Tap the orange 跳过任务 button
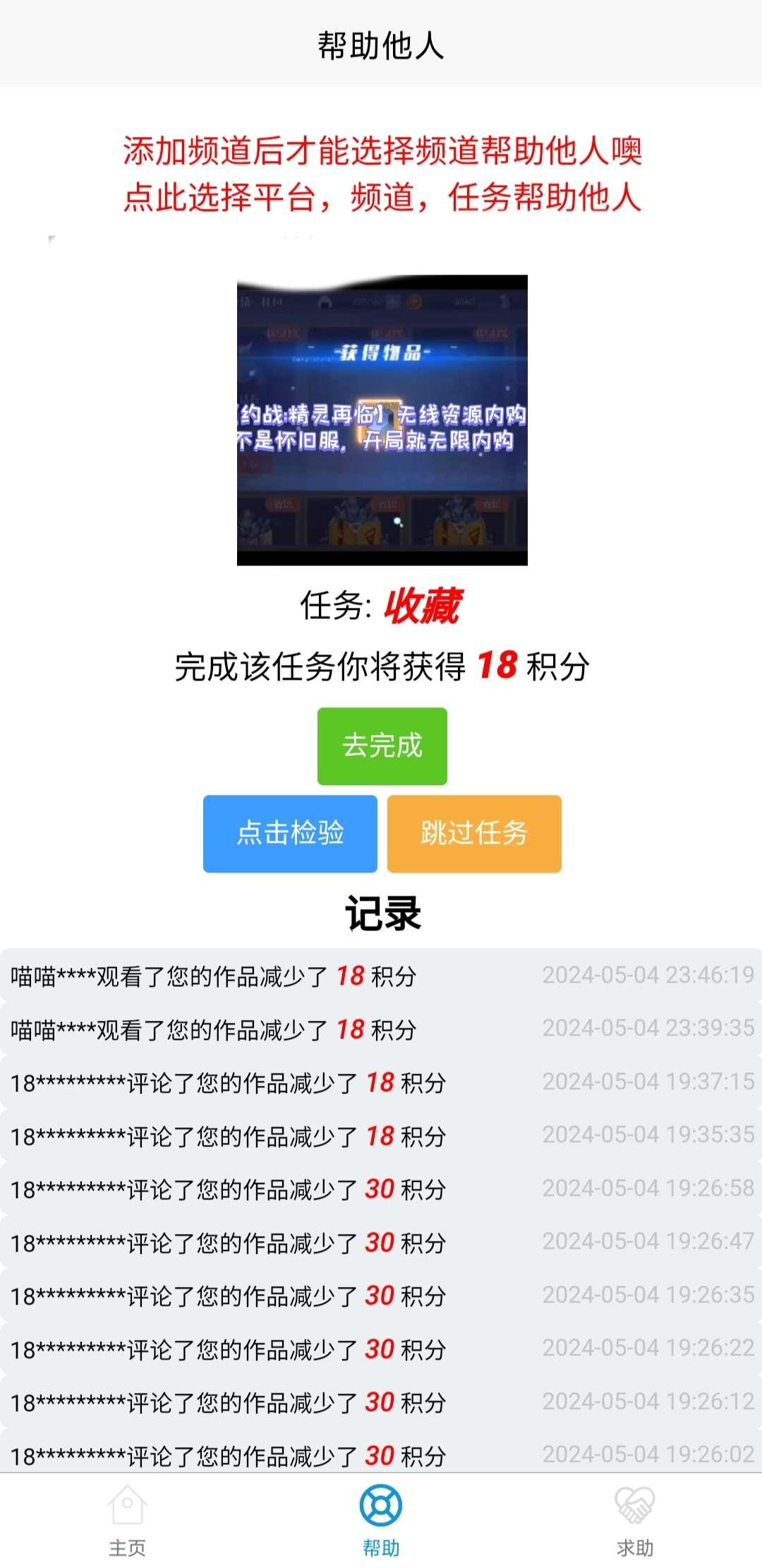The width and height of the screenshot is (762, 1568). point(474,834)
